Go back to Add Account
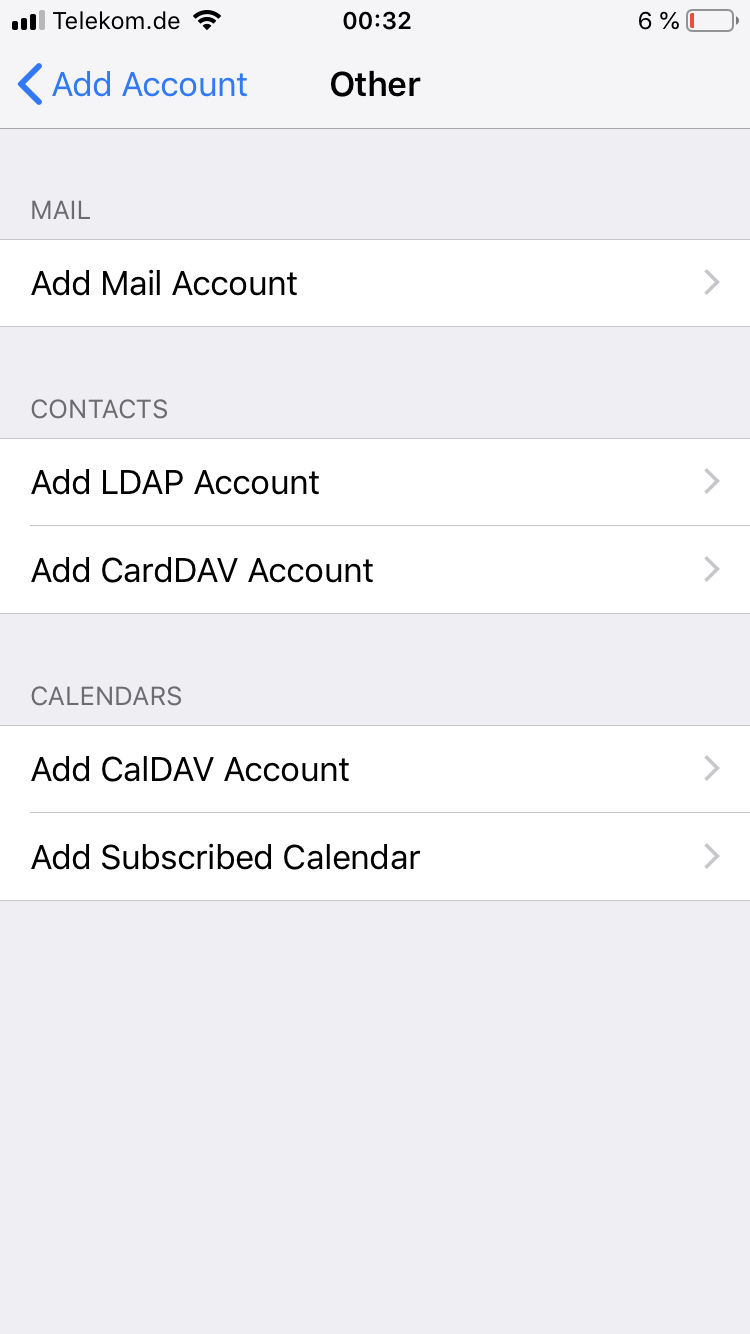 coord(133,85)
